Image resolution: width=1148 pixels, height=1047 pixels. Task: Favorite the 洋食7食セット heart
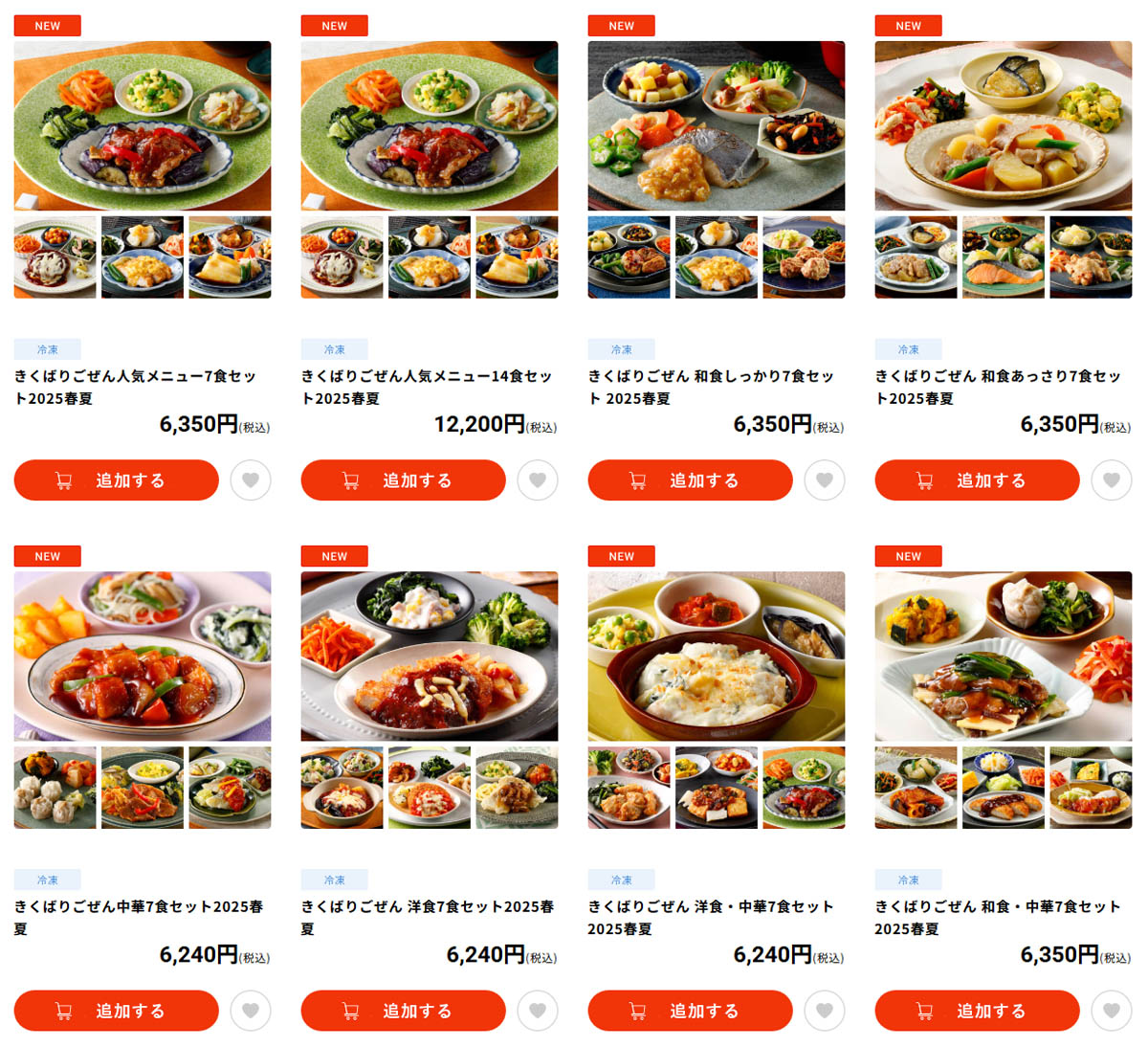pyautogui.click(x=538, y=1011)
